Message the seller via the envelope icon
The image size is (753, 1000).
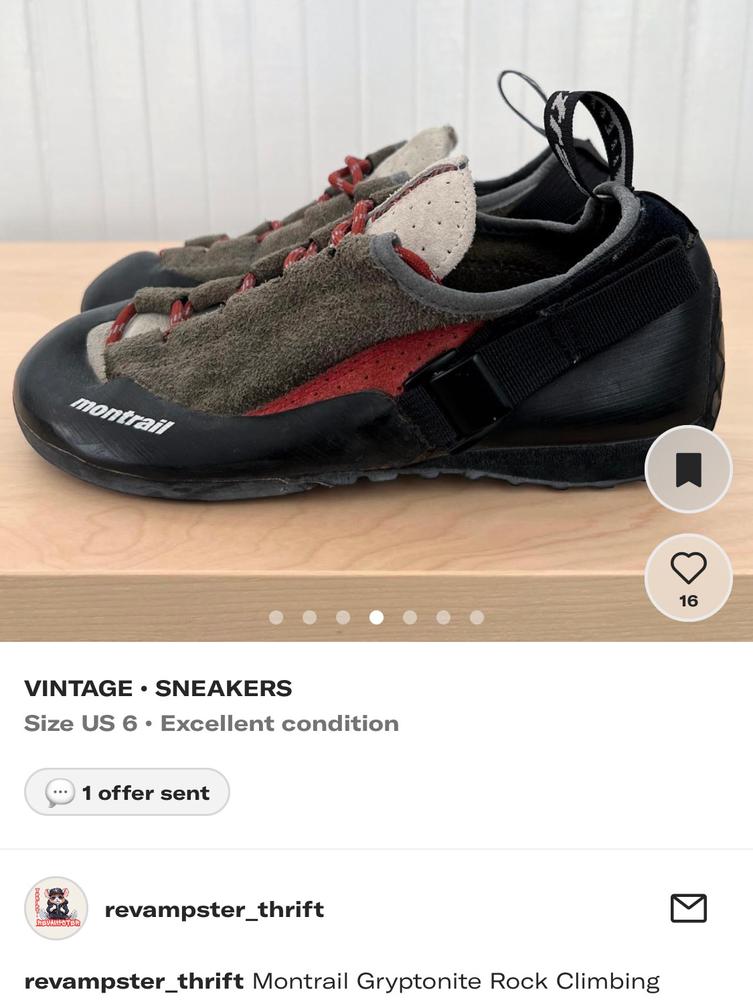point(688,908)
